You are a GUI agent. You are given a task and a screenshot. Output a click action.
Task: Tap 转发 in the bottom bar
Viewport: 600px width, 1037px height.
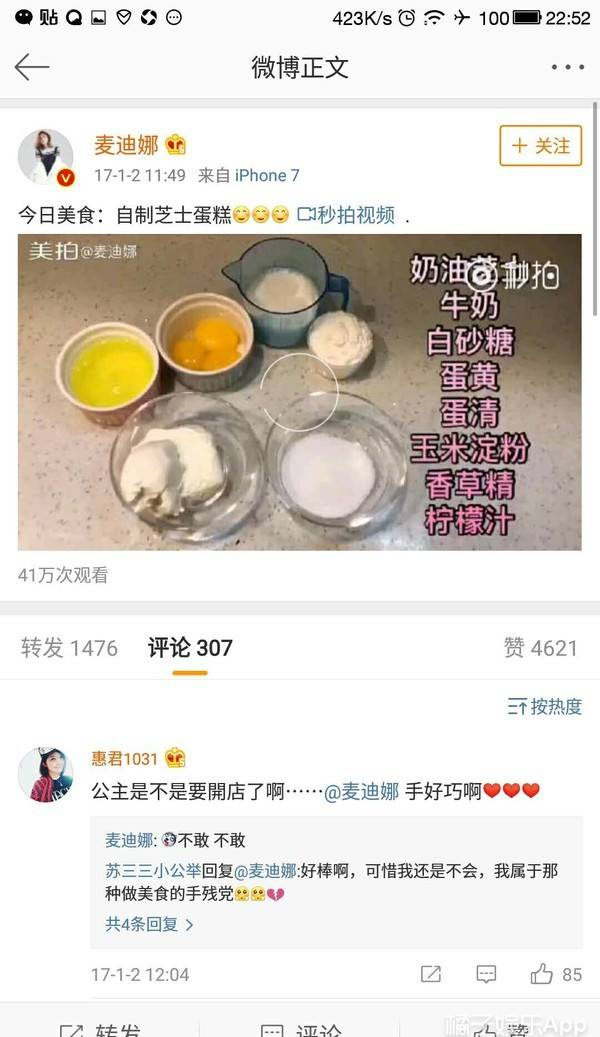click(x=100, y=1028)
